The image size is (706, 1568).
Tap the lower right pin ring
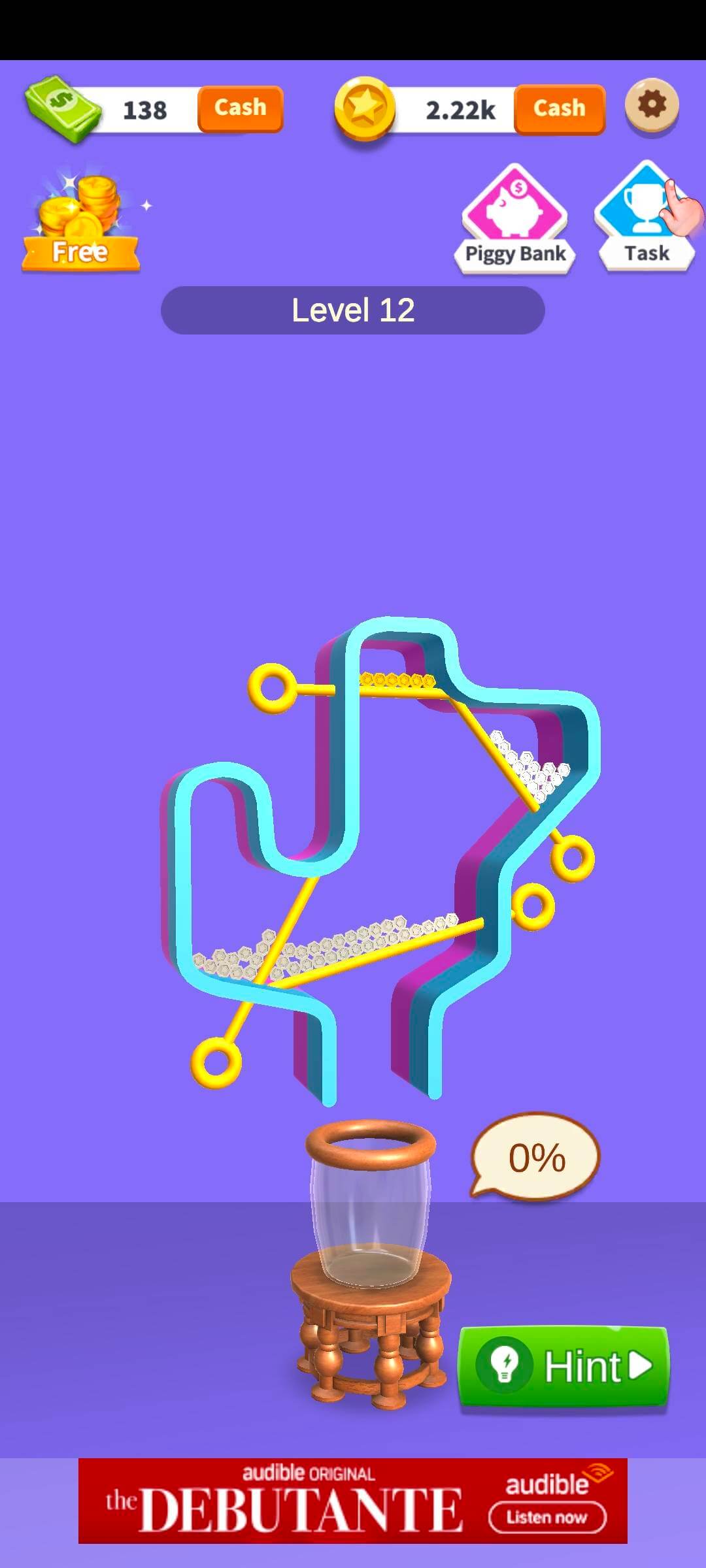click(533, 906)
